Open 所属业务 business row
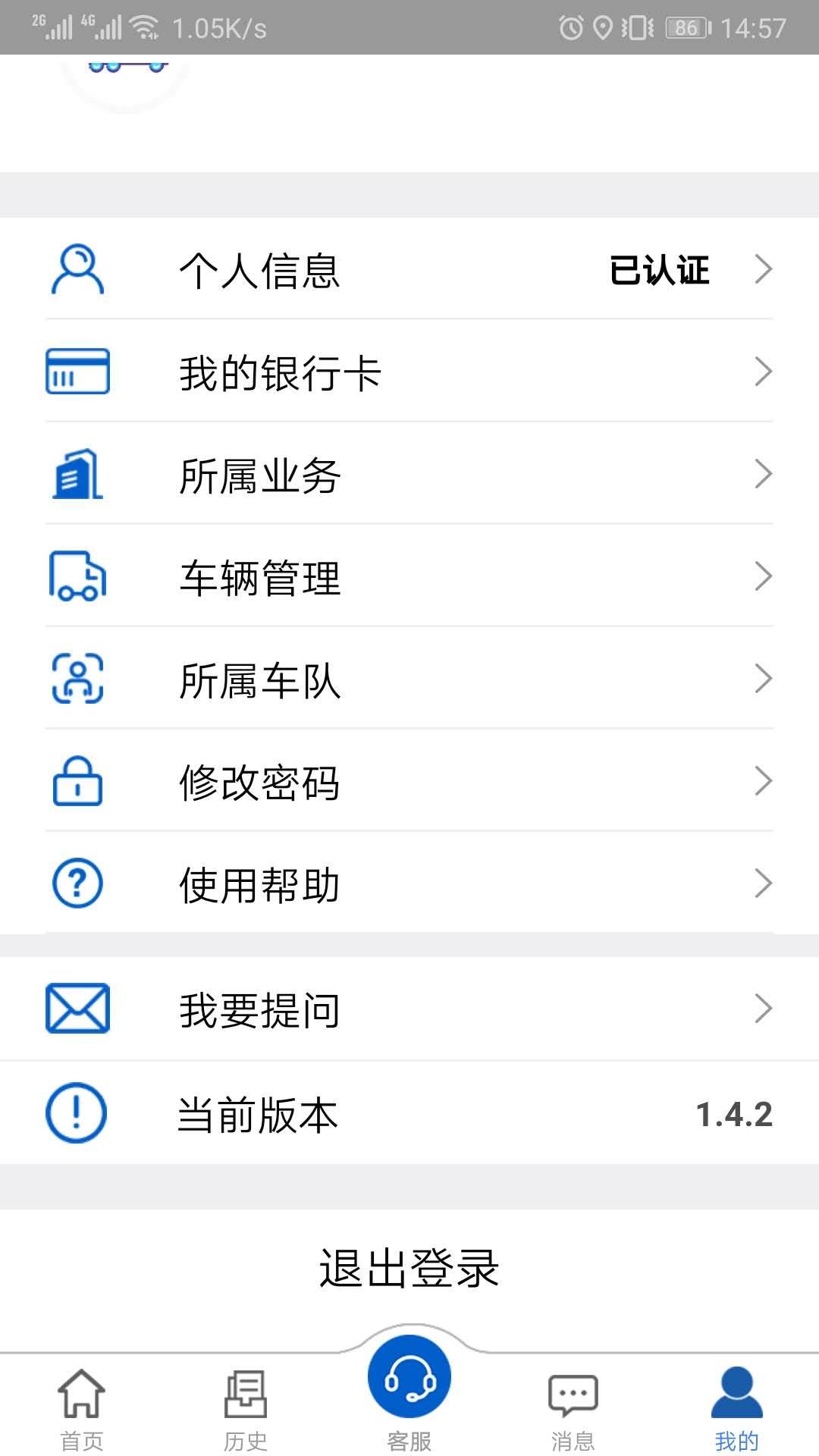Screen dimensions: 819x1456 pos(409,475)
